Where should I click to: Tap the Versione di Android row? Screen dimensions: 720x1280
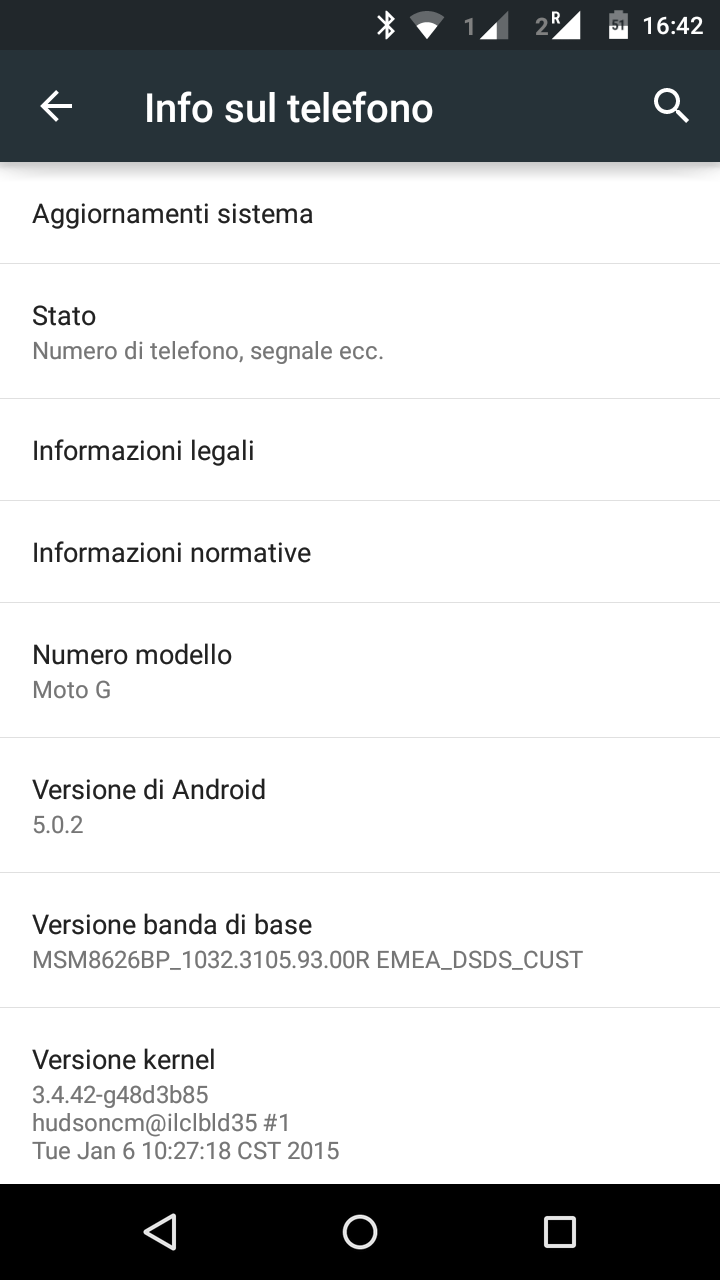click(360, 805)
